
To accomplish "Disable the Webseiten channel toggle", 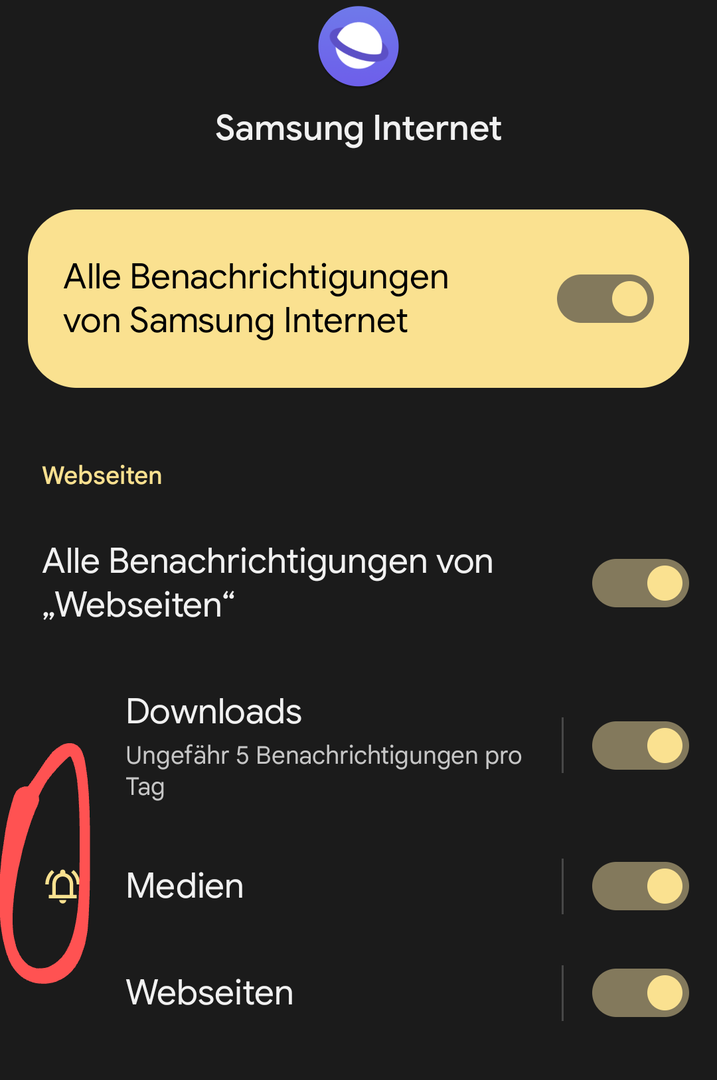I will pos(640,992).
